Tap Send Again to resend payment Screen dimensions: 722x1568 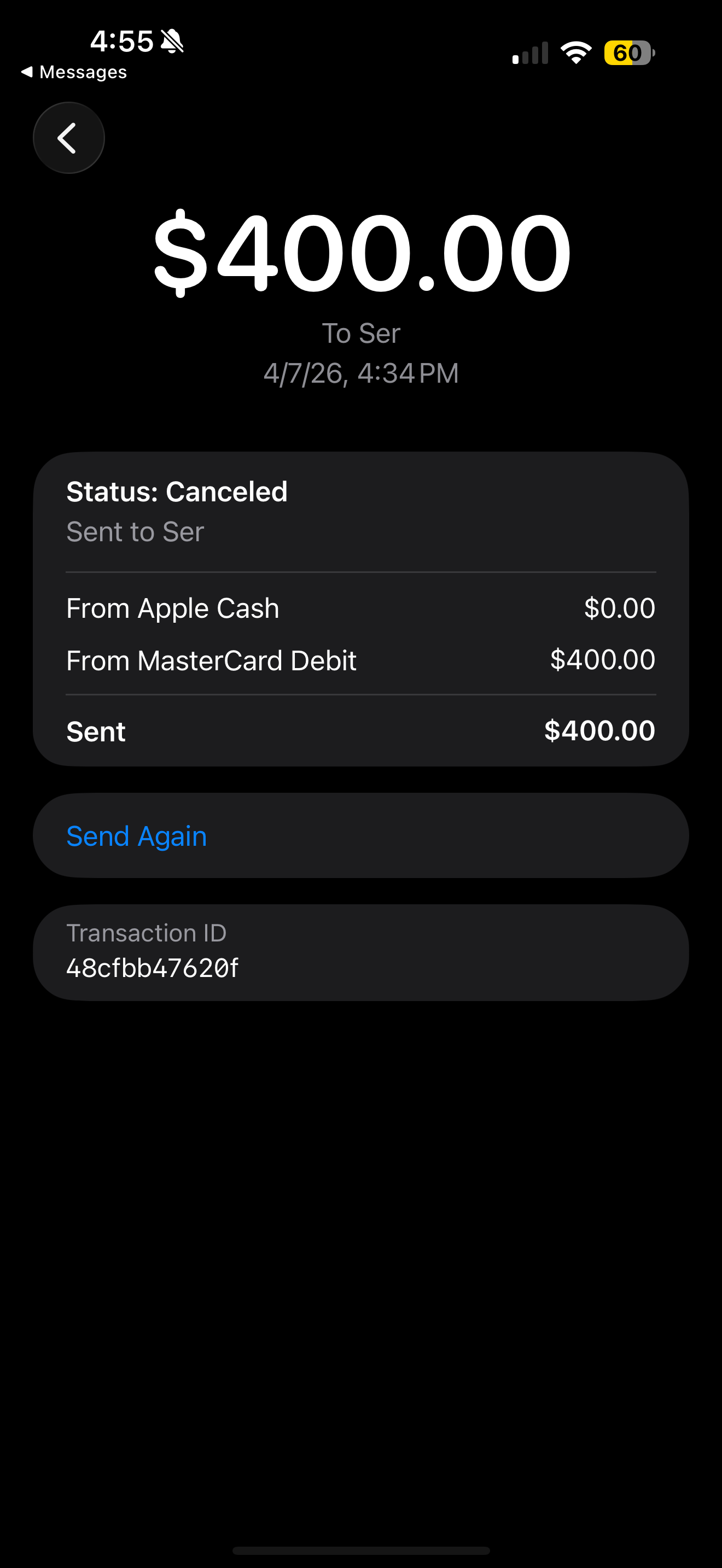point(361,835)
